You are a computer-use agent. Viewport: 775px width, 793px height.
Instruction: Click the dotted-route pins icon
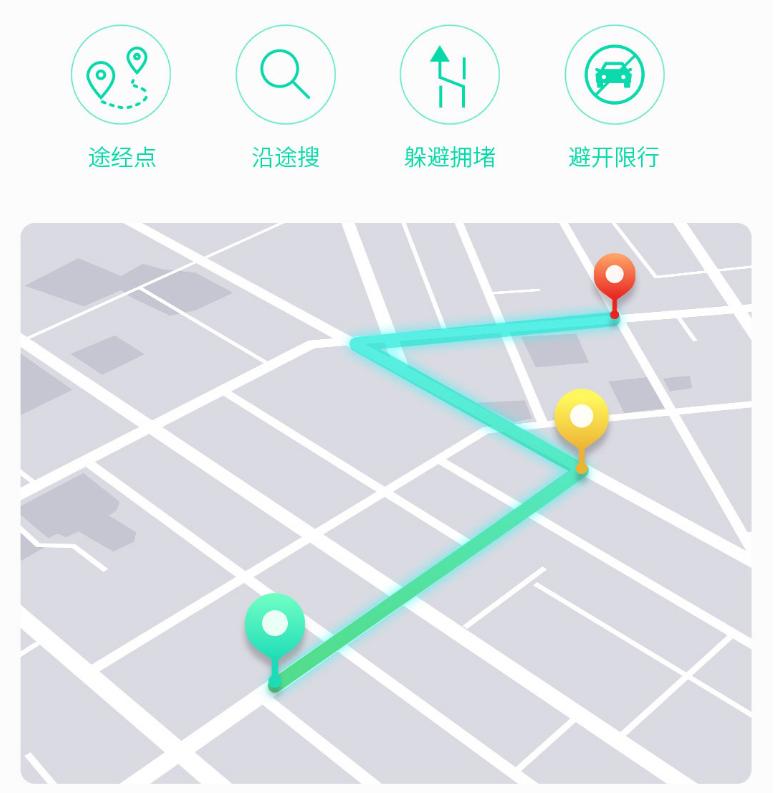(x=121, y=75)
